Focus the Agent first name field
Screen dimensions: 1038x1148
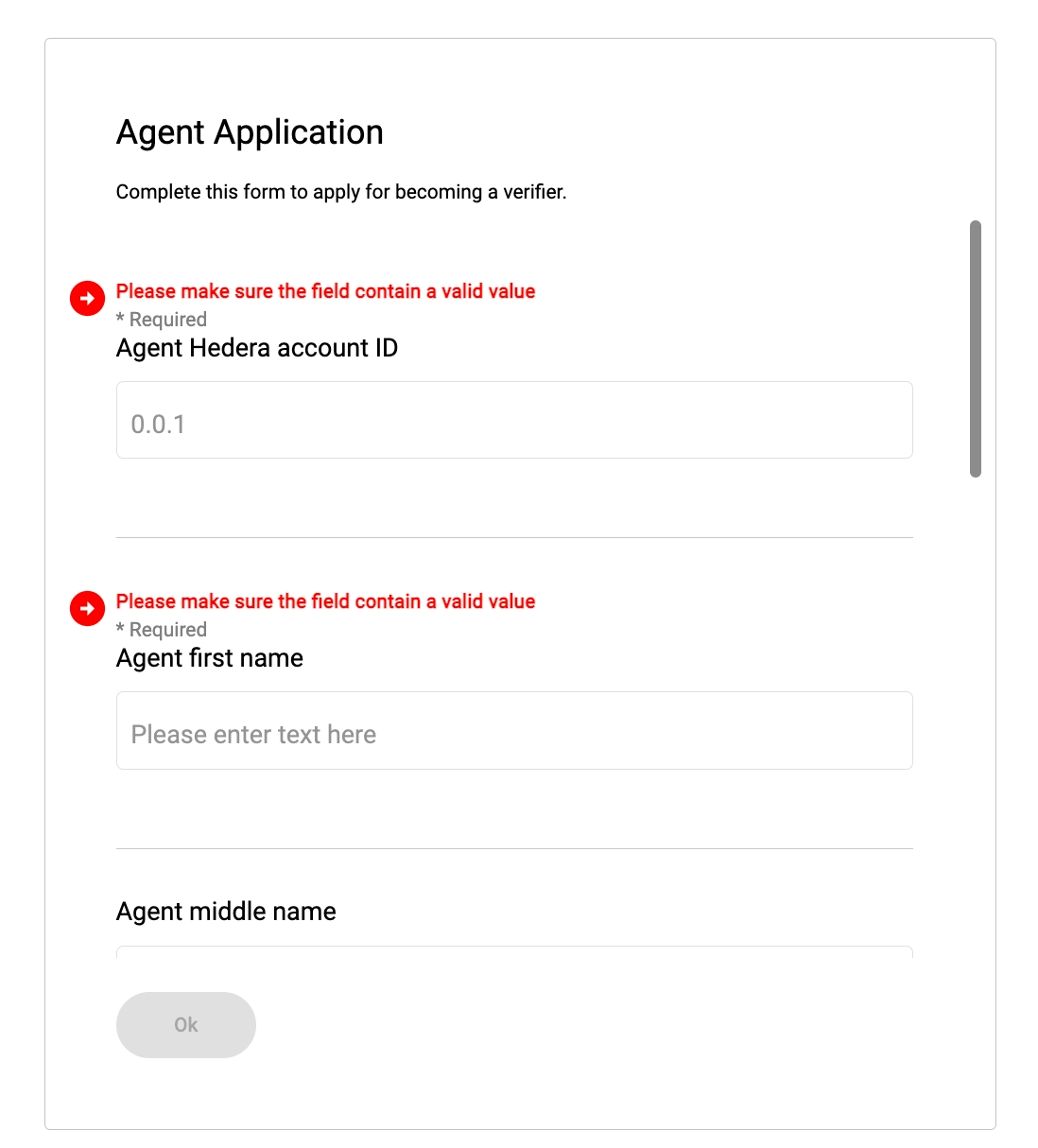[513, 731]
